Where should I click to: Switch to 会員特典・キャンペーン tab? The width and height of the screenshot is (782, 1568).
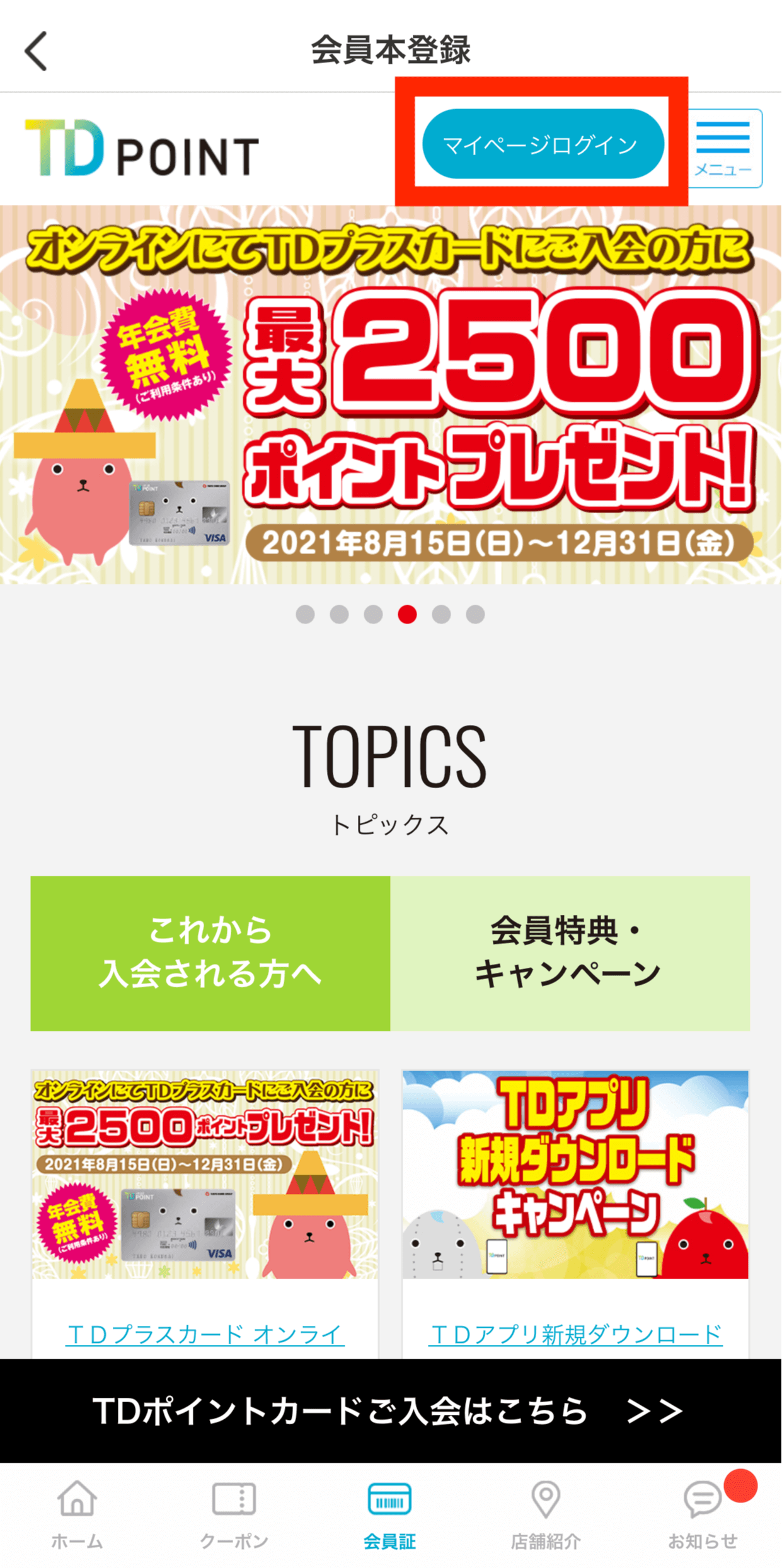click(570, 953)
